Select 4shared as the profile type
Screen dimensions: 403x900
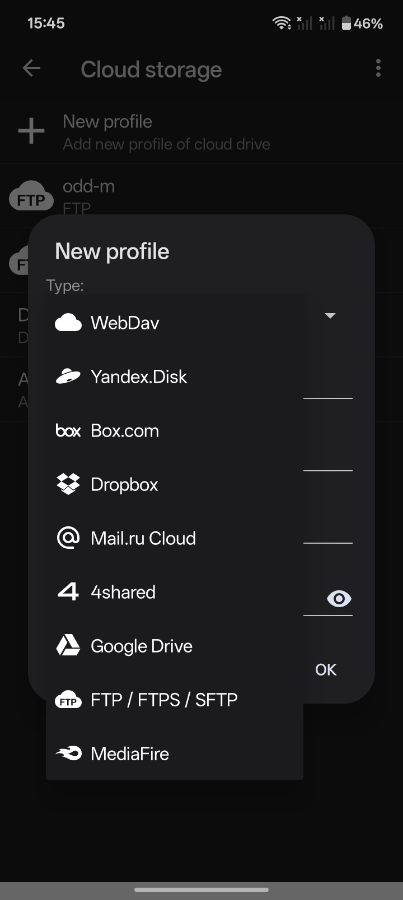pyautogui.click(x=175, y=592)
